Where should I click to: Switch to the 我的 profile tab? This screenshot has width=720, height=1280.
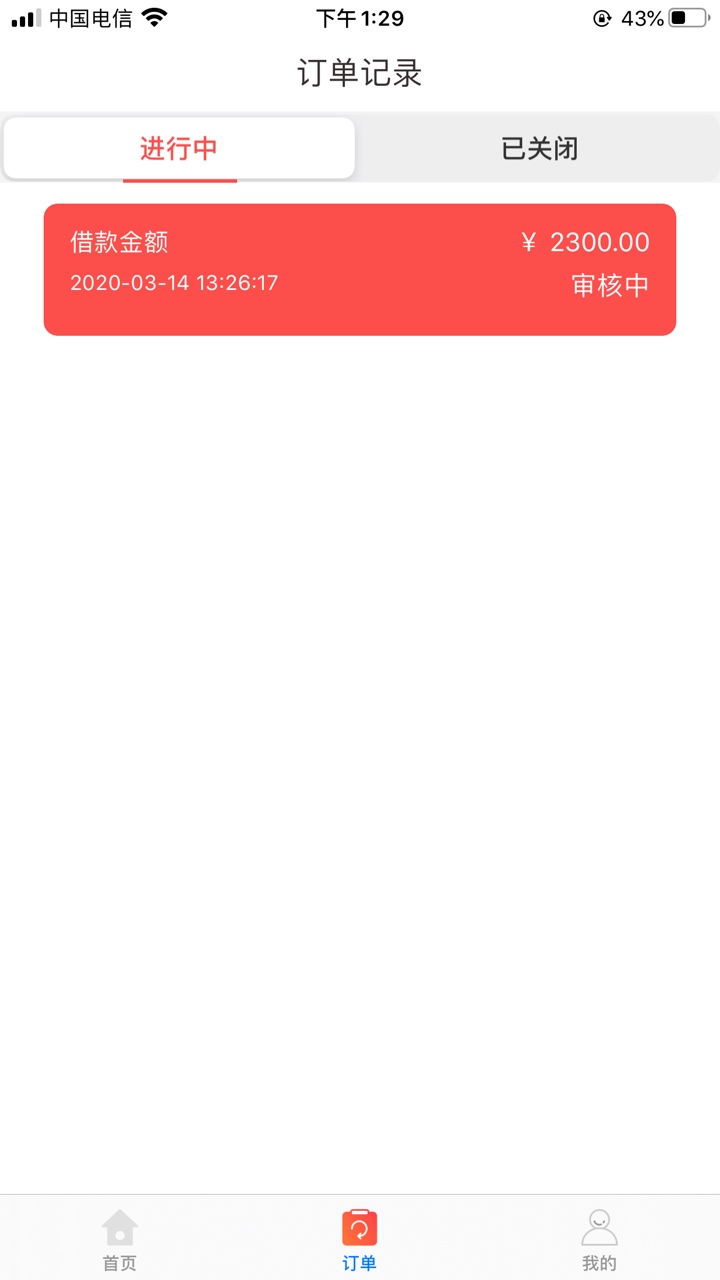(x=599, y=1240)
